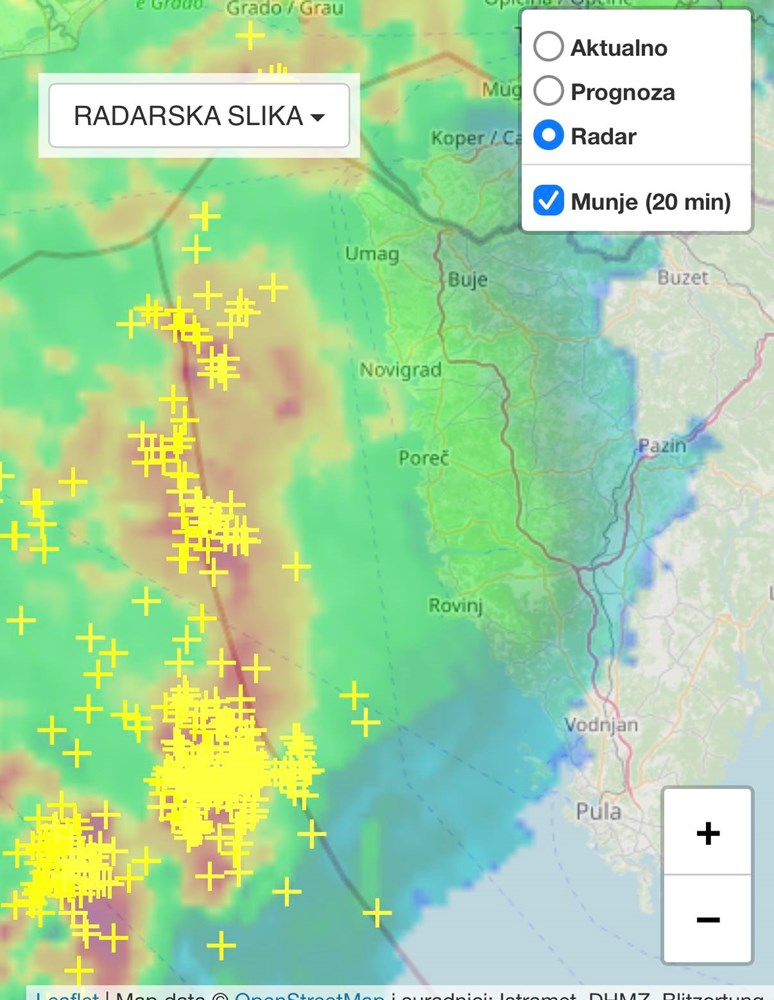Switch to the Prognoza layer
Screen dimensions: 774x1000
point(549,91)
